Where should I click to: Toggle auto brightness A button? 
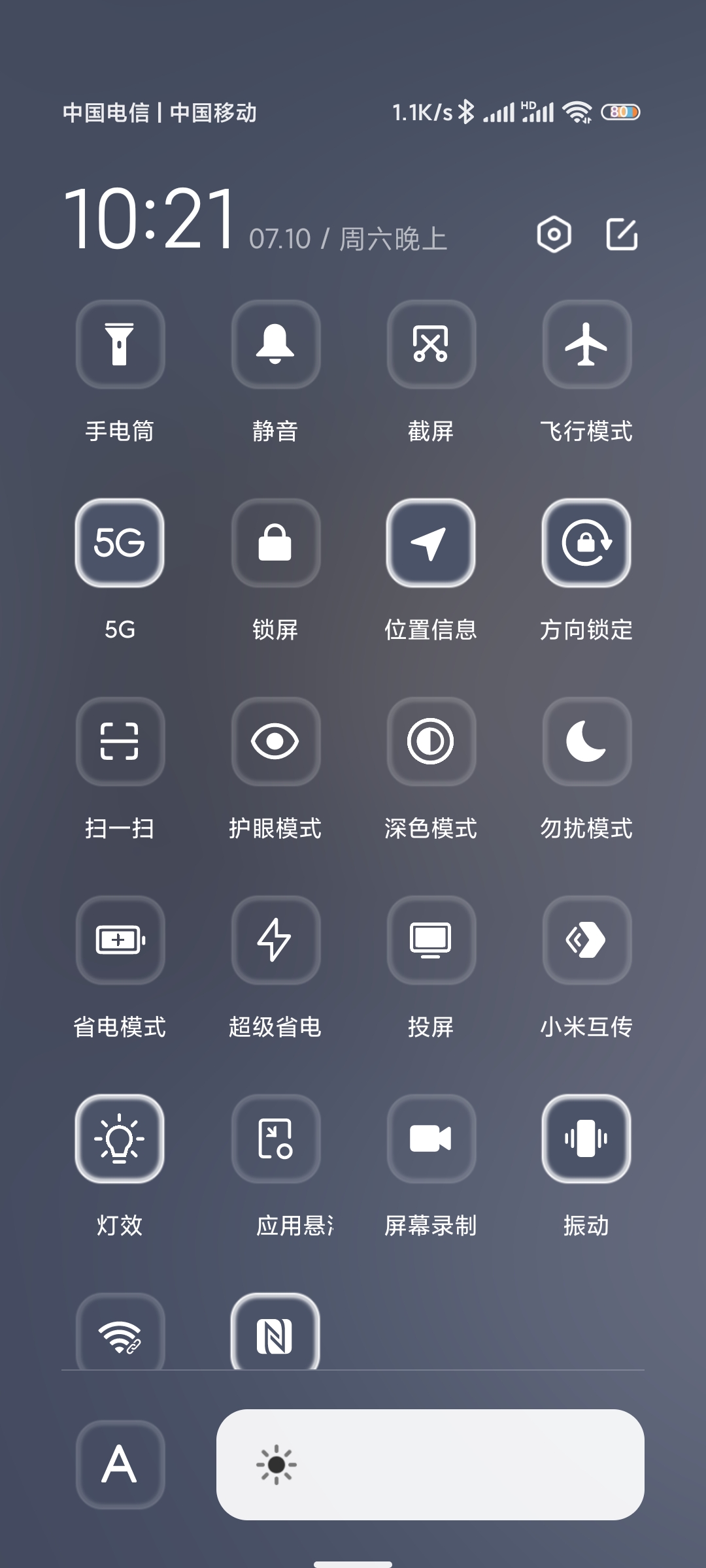pyautogui.click(x=120, y=1464)
